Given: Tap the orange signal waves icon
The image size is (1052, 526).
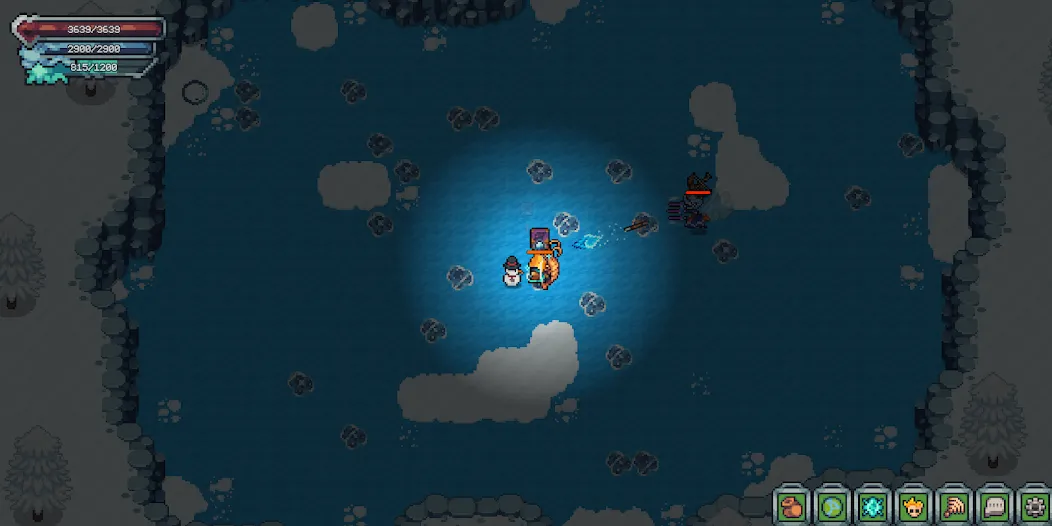Looking at the screenshot, I should coord(953,507).
